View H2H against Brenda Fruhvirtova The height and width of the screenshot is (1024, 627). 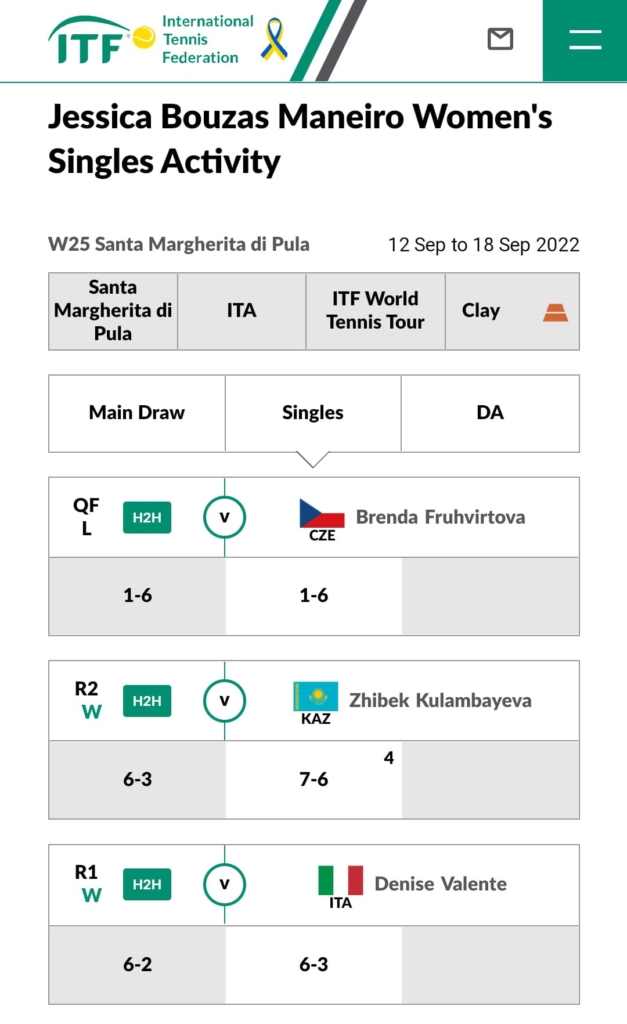(x=147, y=517)
